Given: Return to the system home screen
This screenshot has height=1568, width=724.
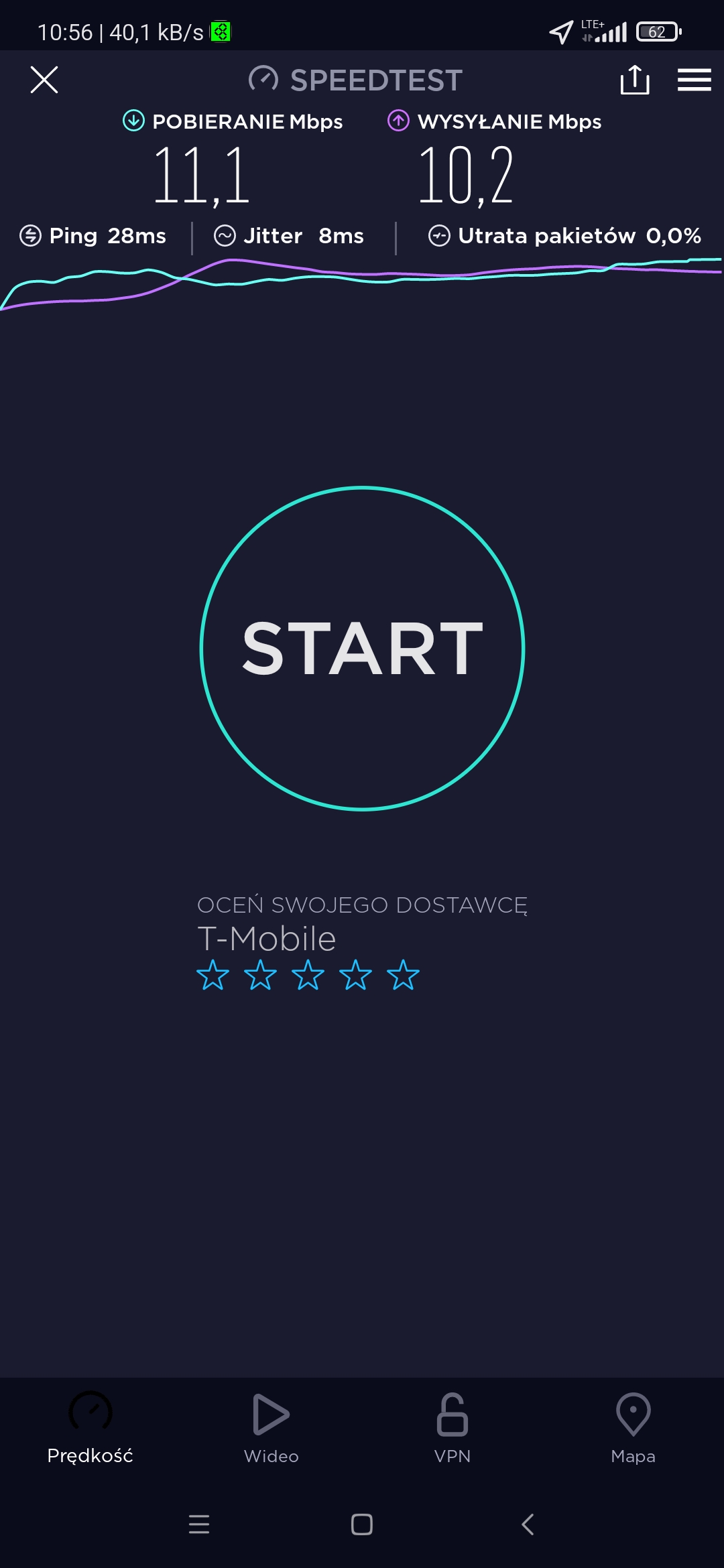Looking at the screenshot, I should pos(362,1524).
